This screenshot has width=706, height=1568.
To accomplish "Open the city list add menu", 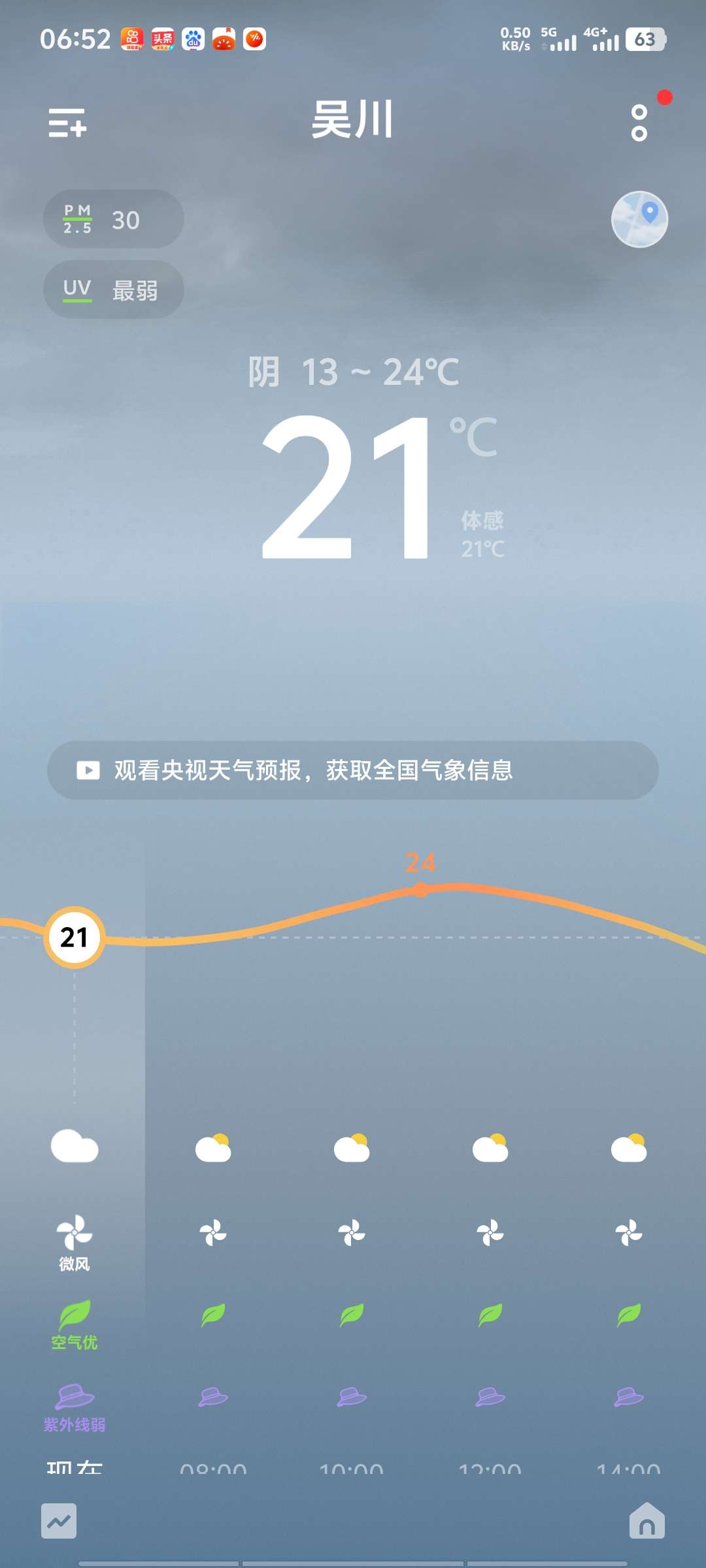I will (67, 123).
